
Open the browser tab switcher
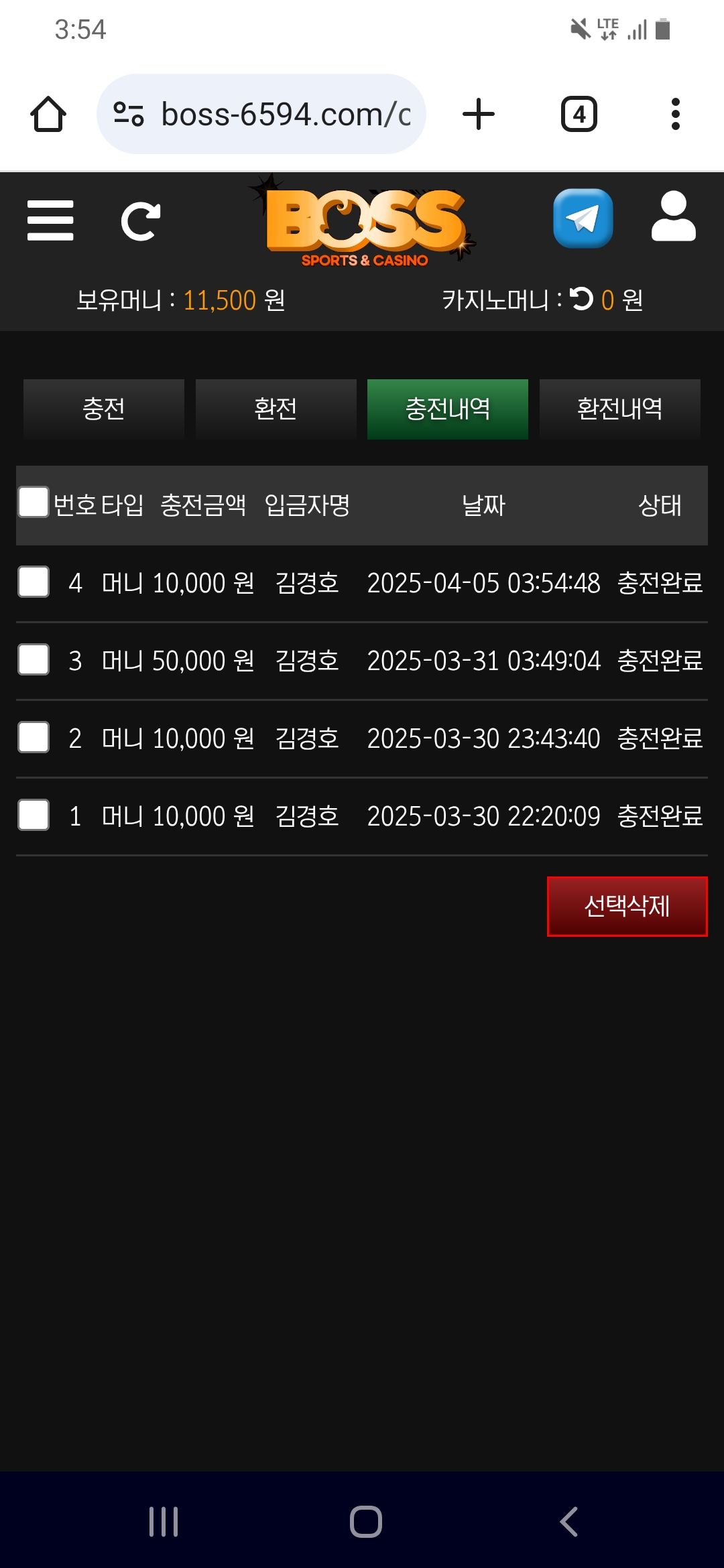point(579,114)
